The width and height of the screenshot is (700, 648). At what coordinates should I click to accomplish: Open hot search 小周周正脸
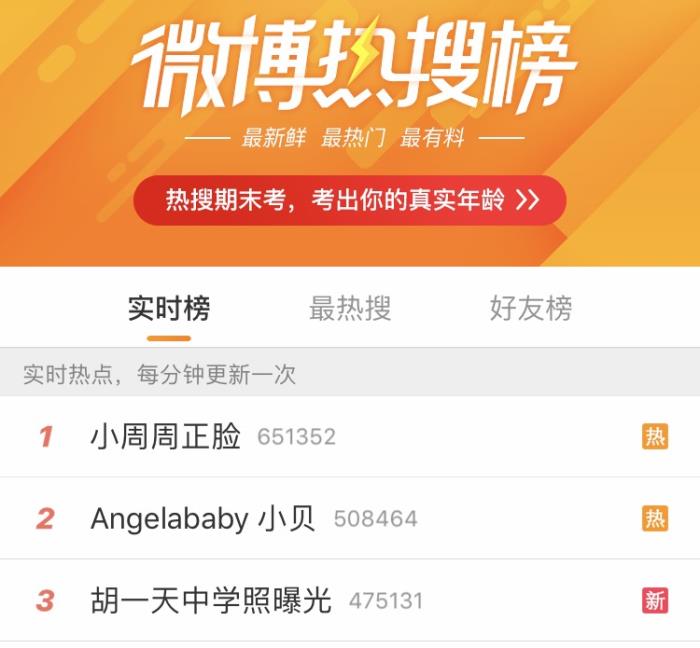point(166,437)
